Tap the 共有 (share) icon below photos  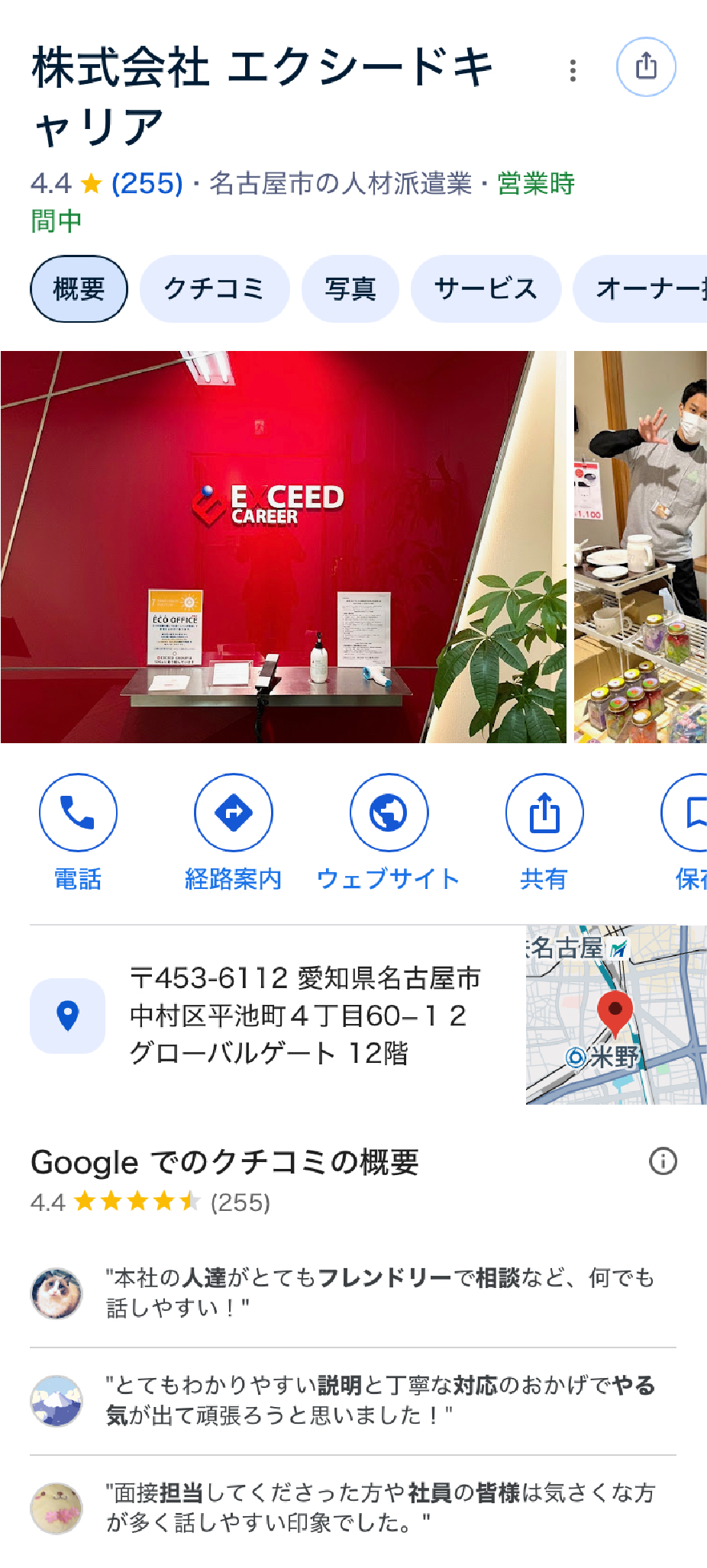(x=544, y=813)
